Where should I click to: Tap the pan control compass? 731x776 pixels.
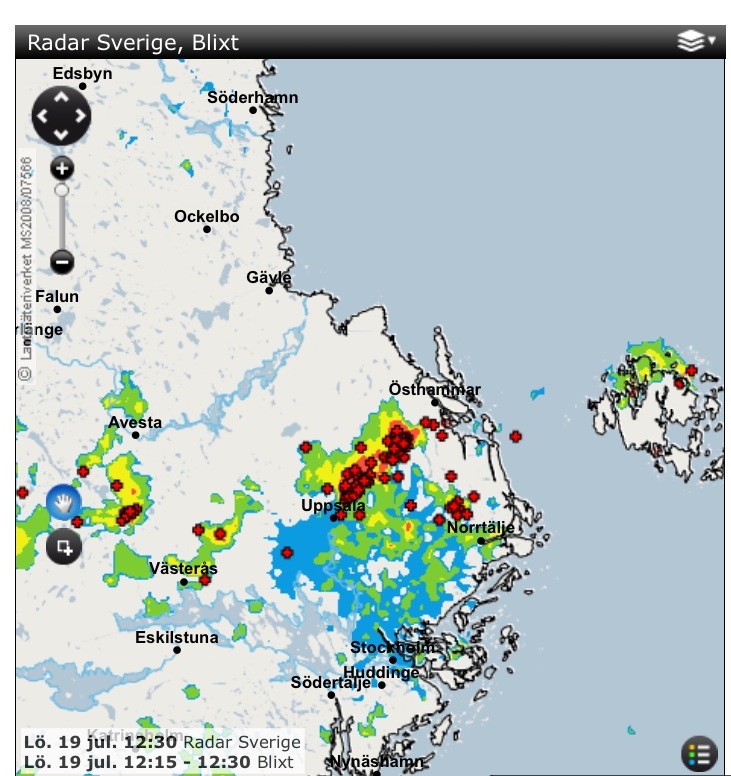click(x=62, y=117)
